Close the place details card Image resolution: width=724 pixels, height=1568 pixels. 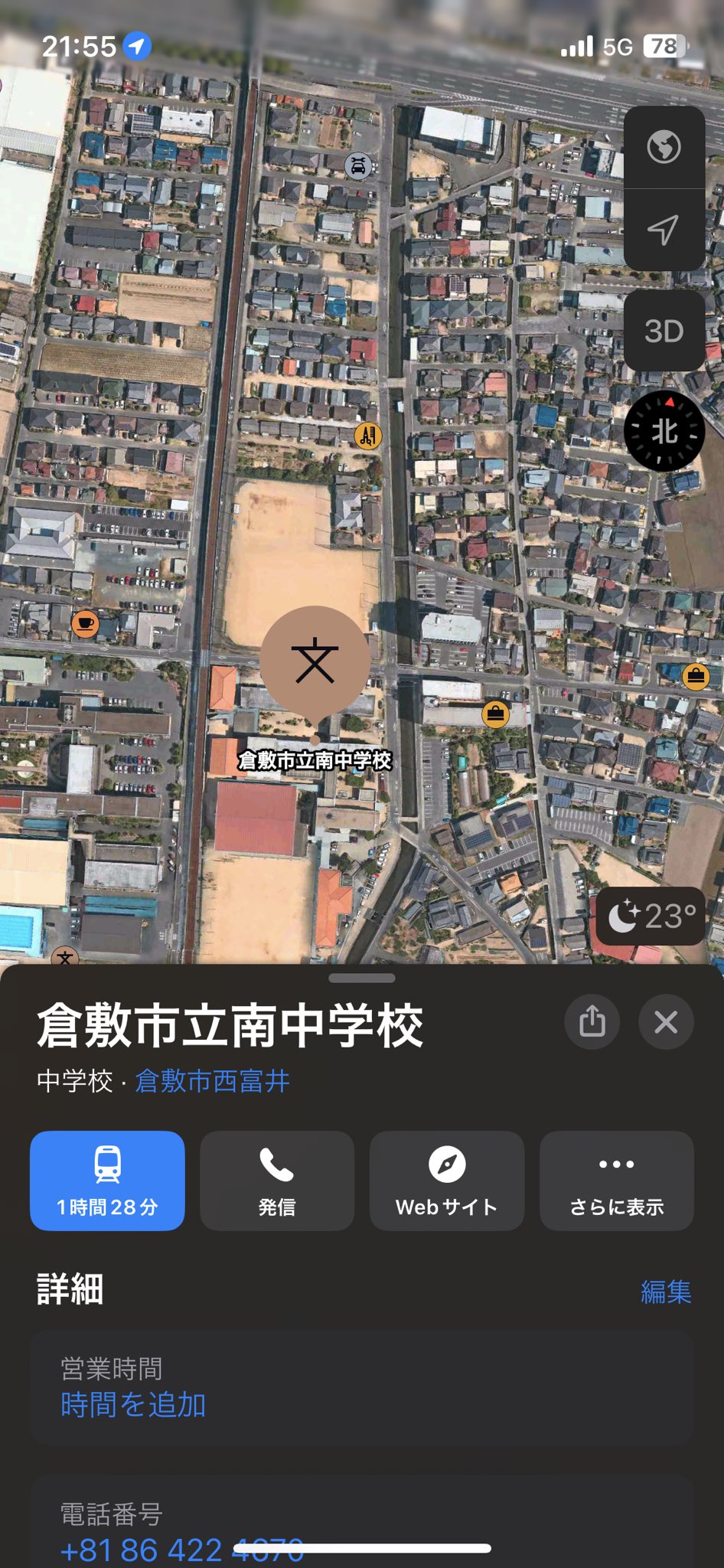click(666, 1021)
